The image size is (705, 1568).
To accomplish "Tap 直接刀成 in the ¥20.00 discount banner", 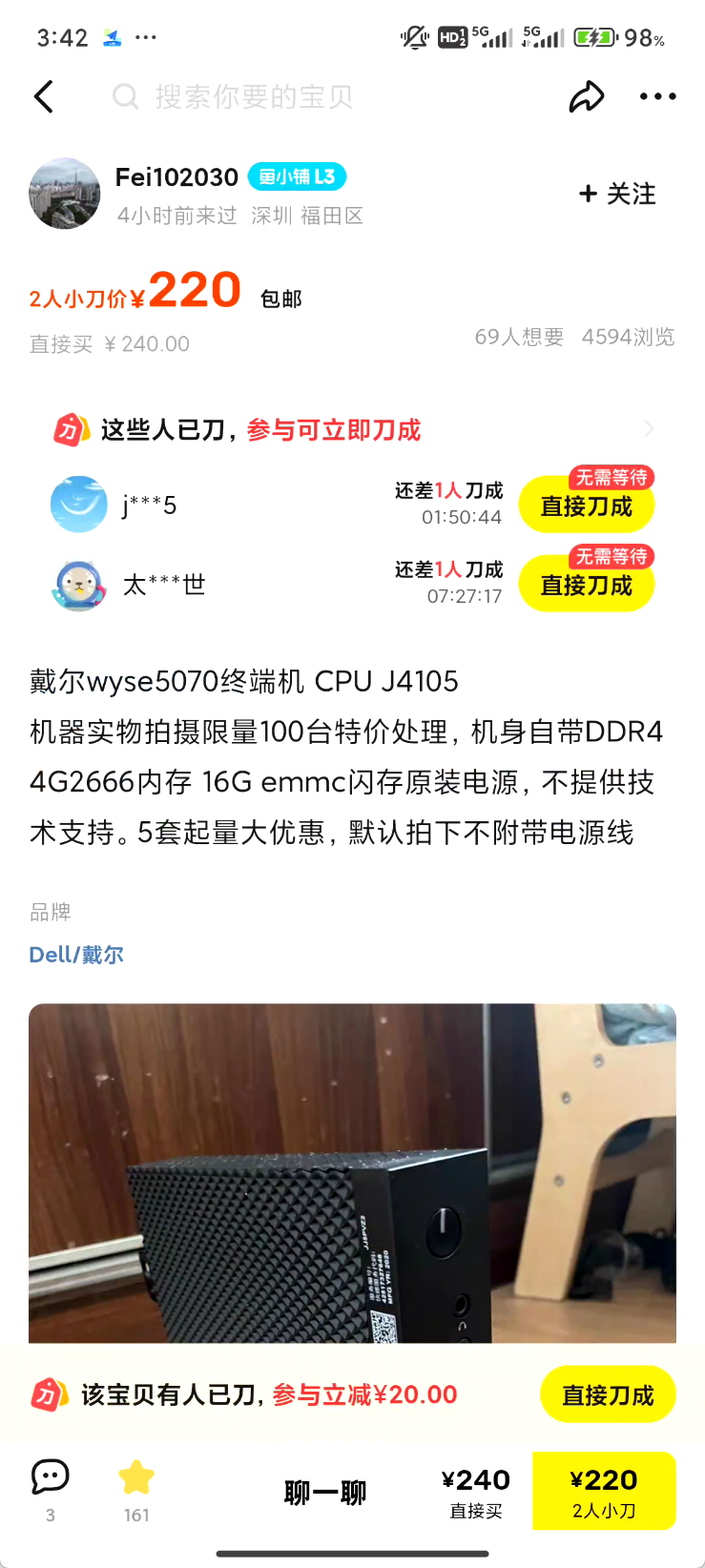I will pos(608,1394).
